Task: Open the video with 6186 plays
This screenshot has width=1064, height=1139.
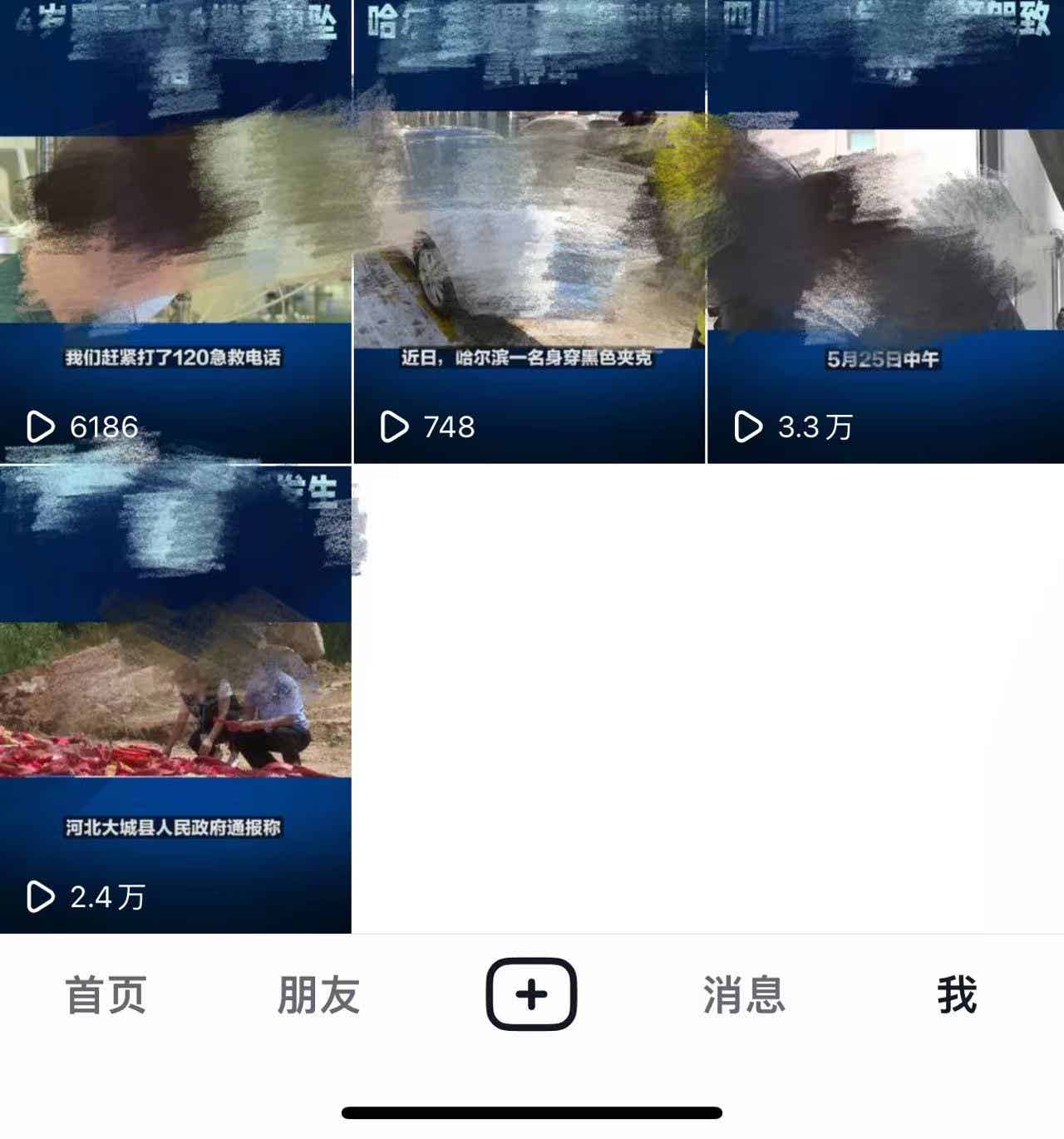Action: pyautogui.click(x=175, y=233)
